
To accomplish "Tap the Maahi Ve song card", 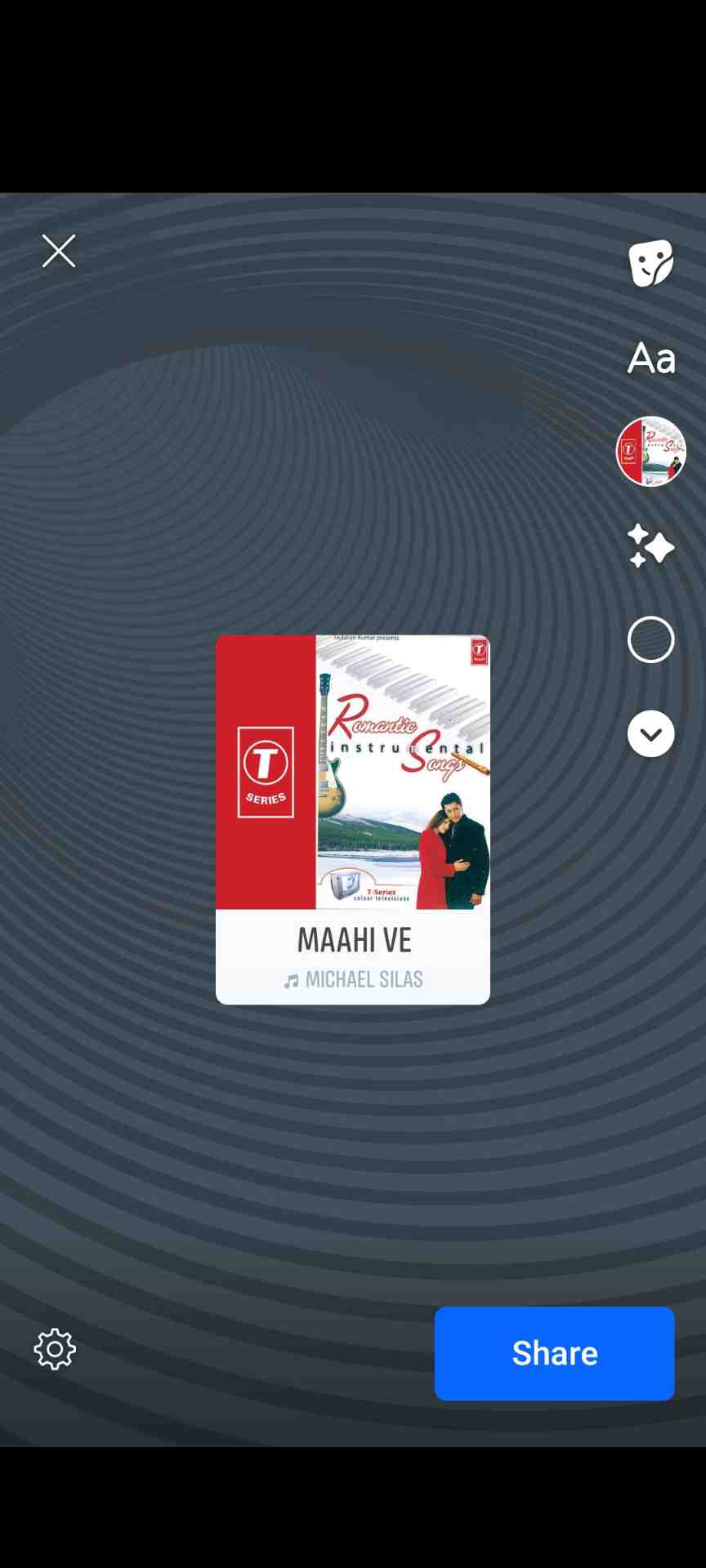I will tap(353, 819).
